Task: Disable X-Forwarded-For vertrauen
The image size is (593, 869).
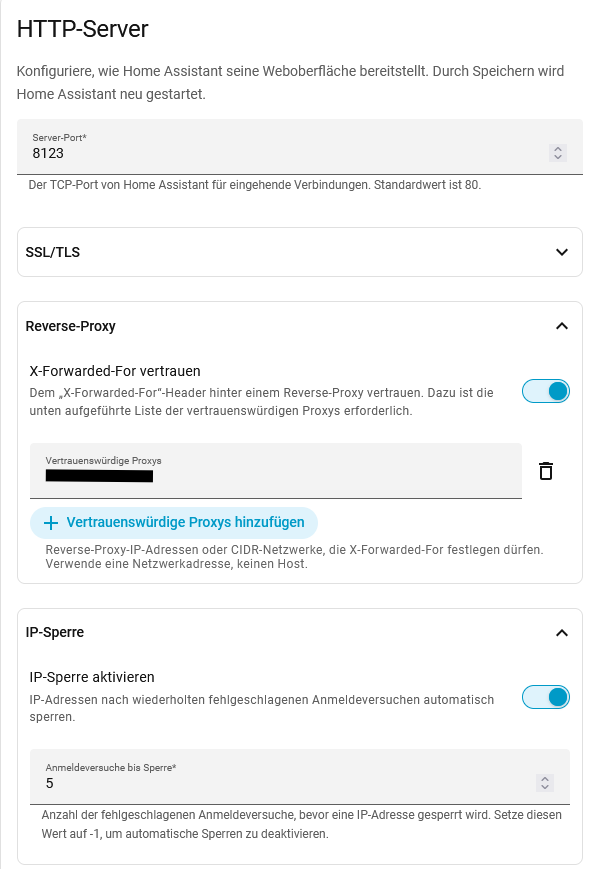Action: pos(546,391)
